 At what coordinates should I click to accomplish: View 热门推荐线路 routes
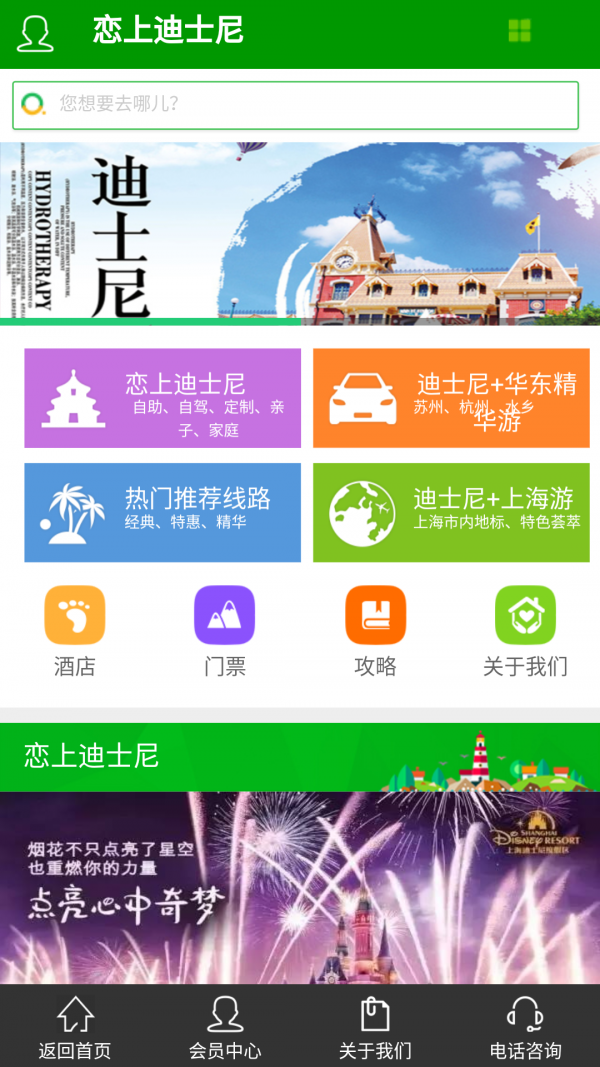coord(162,512)
